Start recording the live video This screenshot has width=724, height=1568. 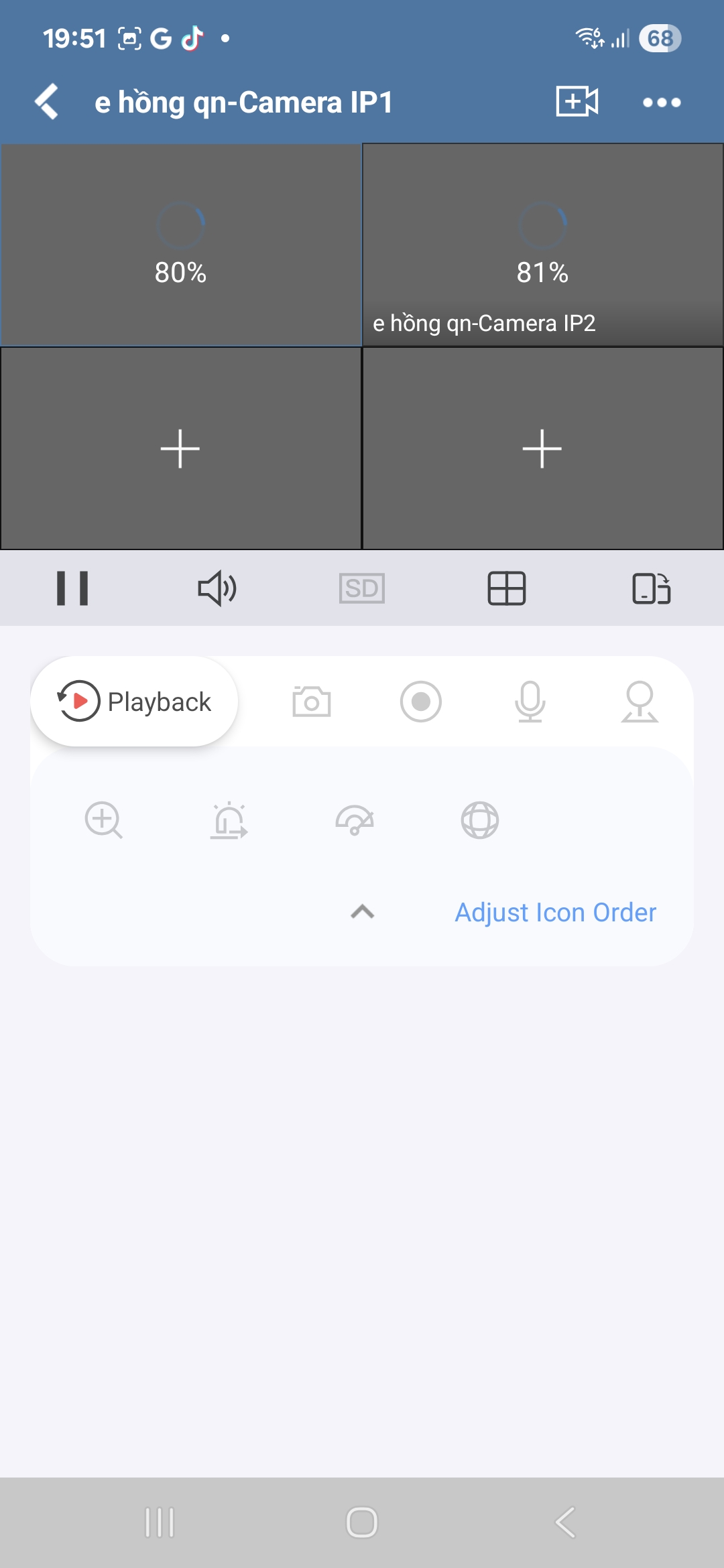[421, 702]
